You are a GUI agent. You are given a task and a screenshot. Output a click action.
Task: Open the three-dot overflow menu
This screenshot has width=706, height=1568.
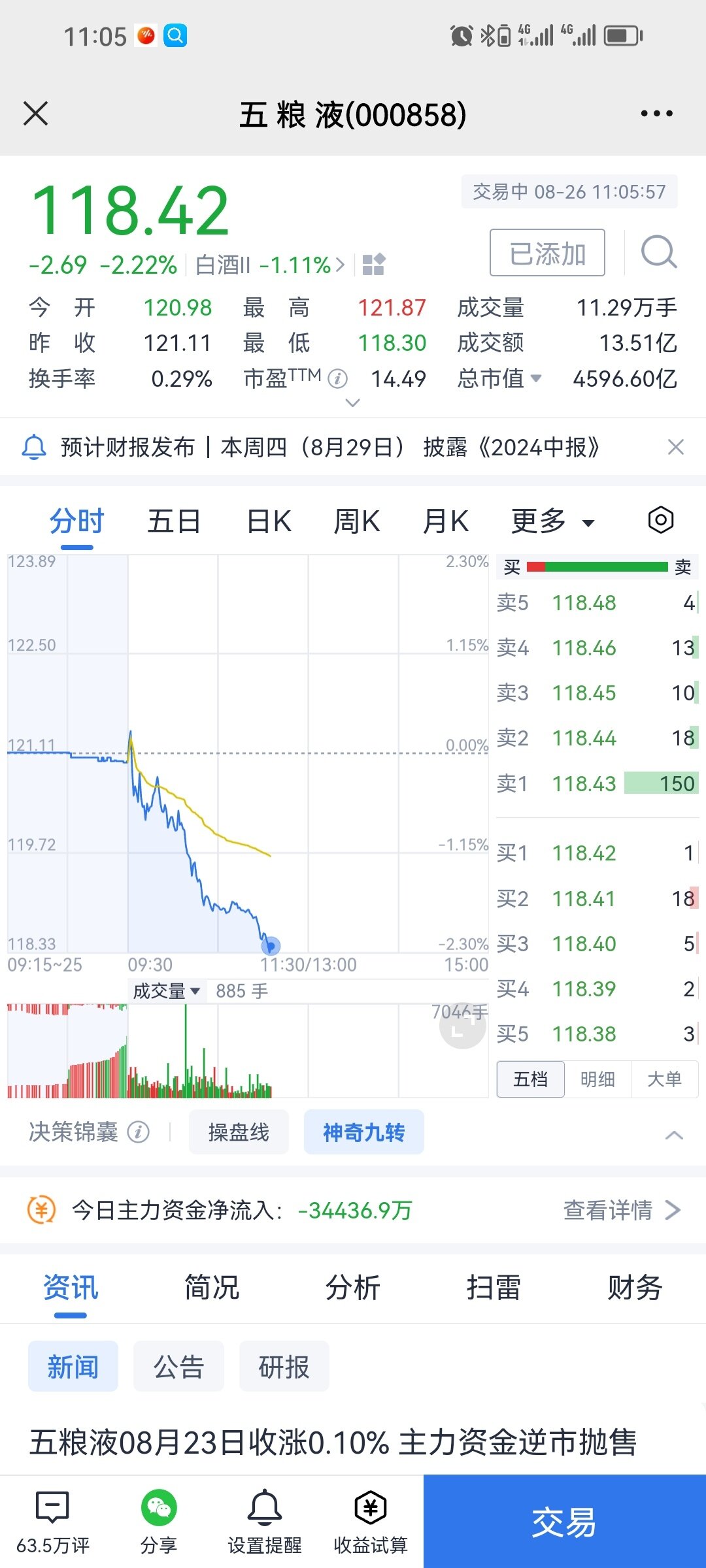tap(656, 114)
